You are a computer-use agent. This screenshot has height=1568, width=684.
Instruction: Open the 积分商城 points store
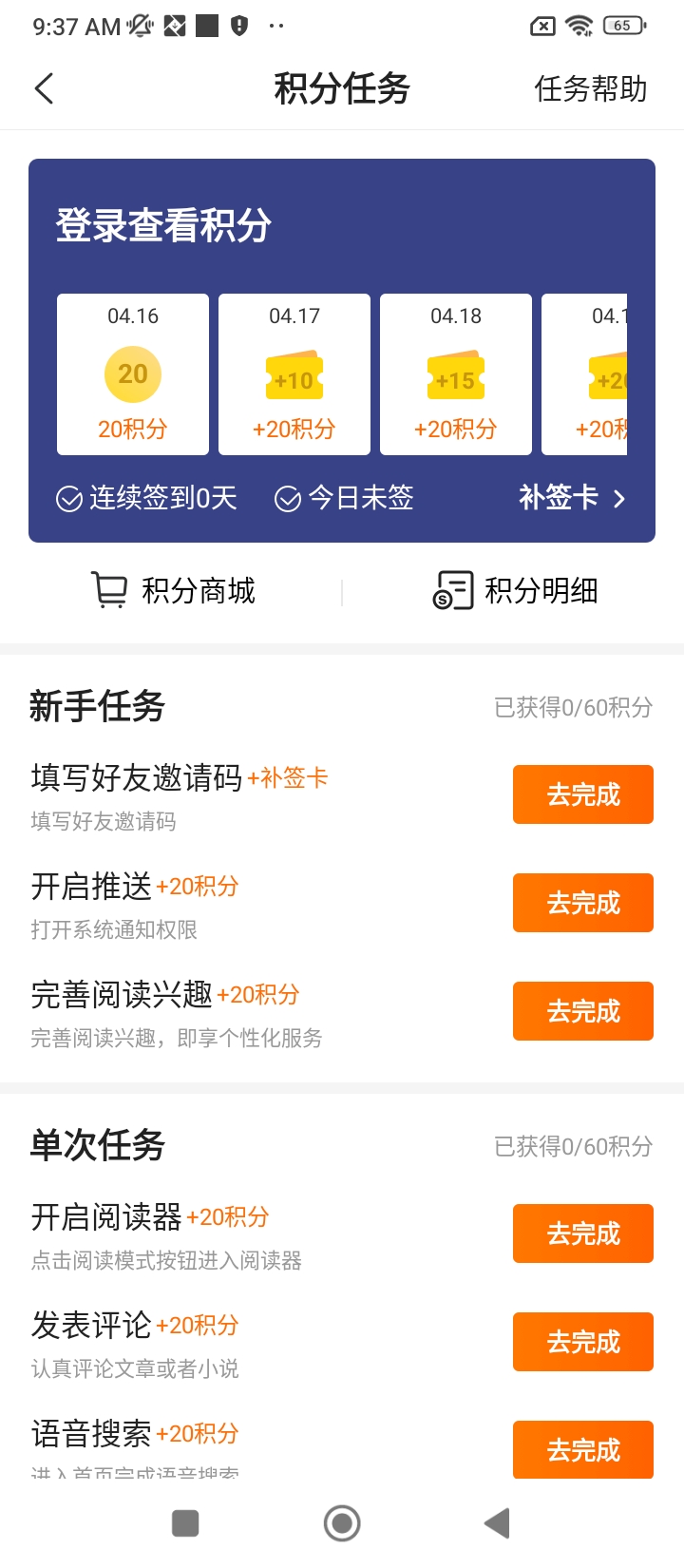click(x=174, y=591)
